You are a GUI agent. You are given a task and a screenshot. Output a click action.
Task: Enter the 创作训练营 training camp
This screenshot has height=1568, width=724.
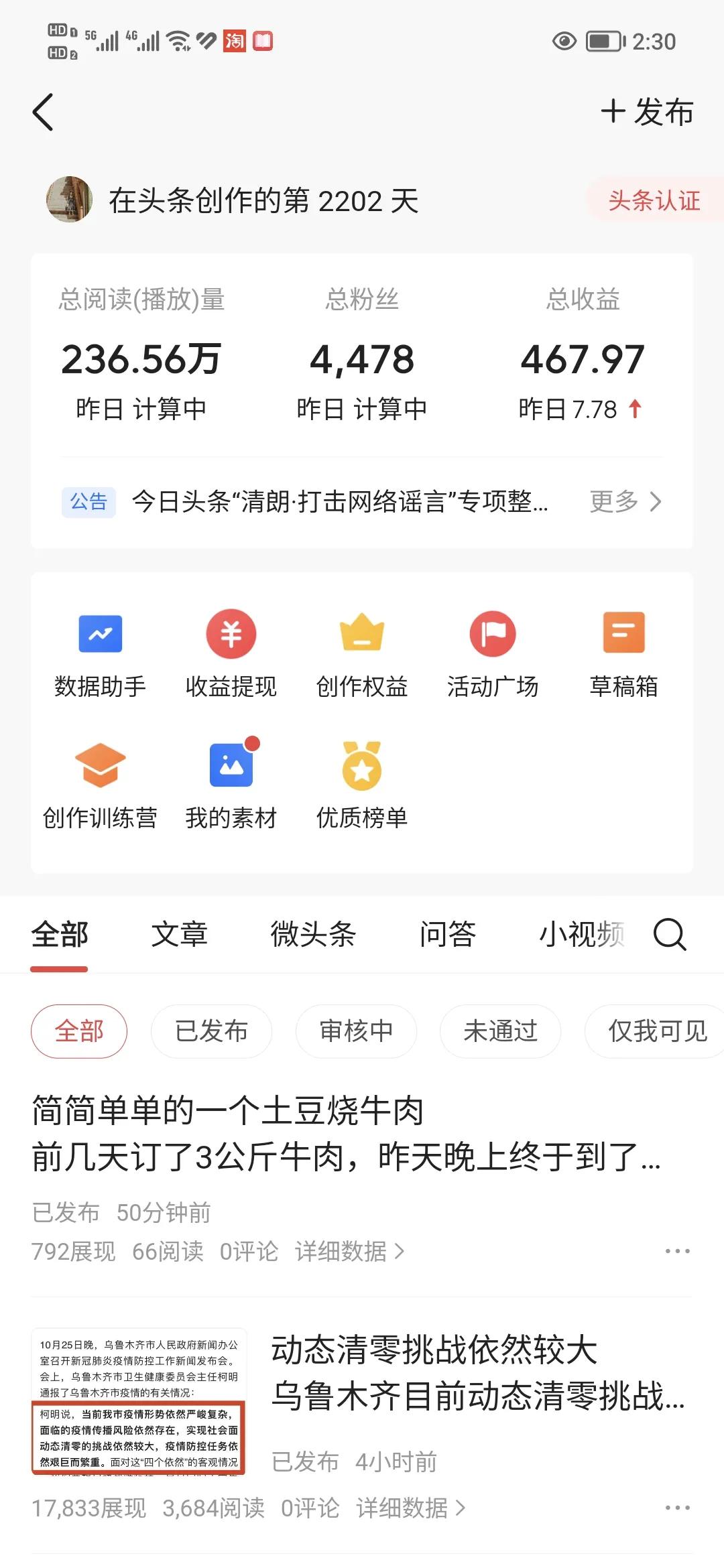(99, 787)
